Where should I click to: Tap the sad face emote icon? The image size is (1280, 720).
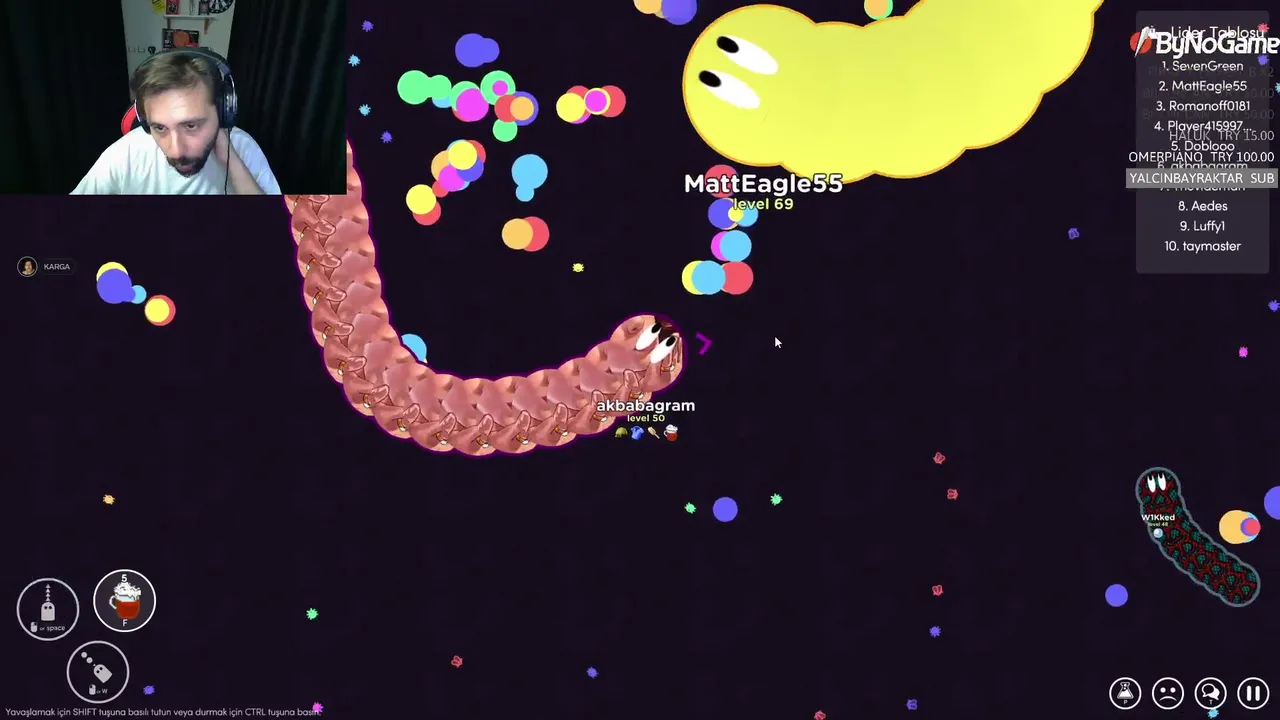(x=1167, y=692)
